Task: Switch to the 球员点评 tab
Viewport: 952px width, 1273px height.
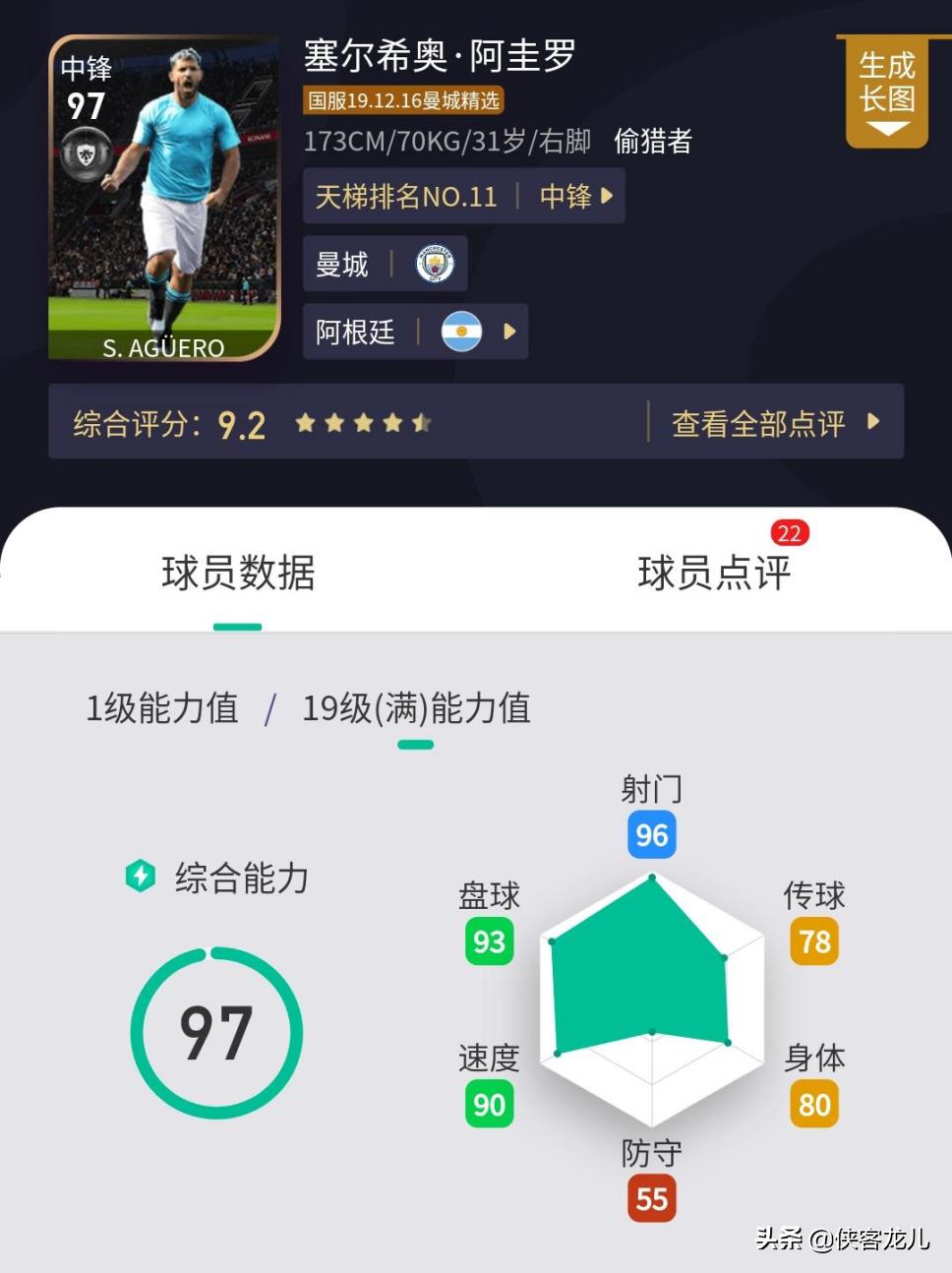Action: coord(714,576)
